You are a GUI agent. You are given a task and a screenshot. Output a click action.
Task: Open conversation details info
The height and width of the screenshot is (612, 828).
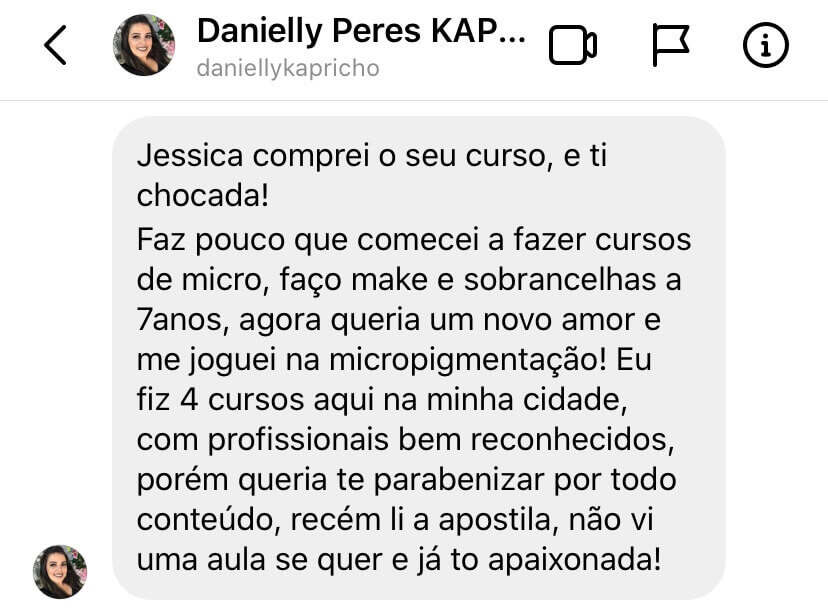pyautogui.click(x=766, y=46)
